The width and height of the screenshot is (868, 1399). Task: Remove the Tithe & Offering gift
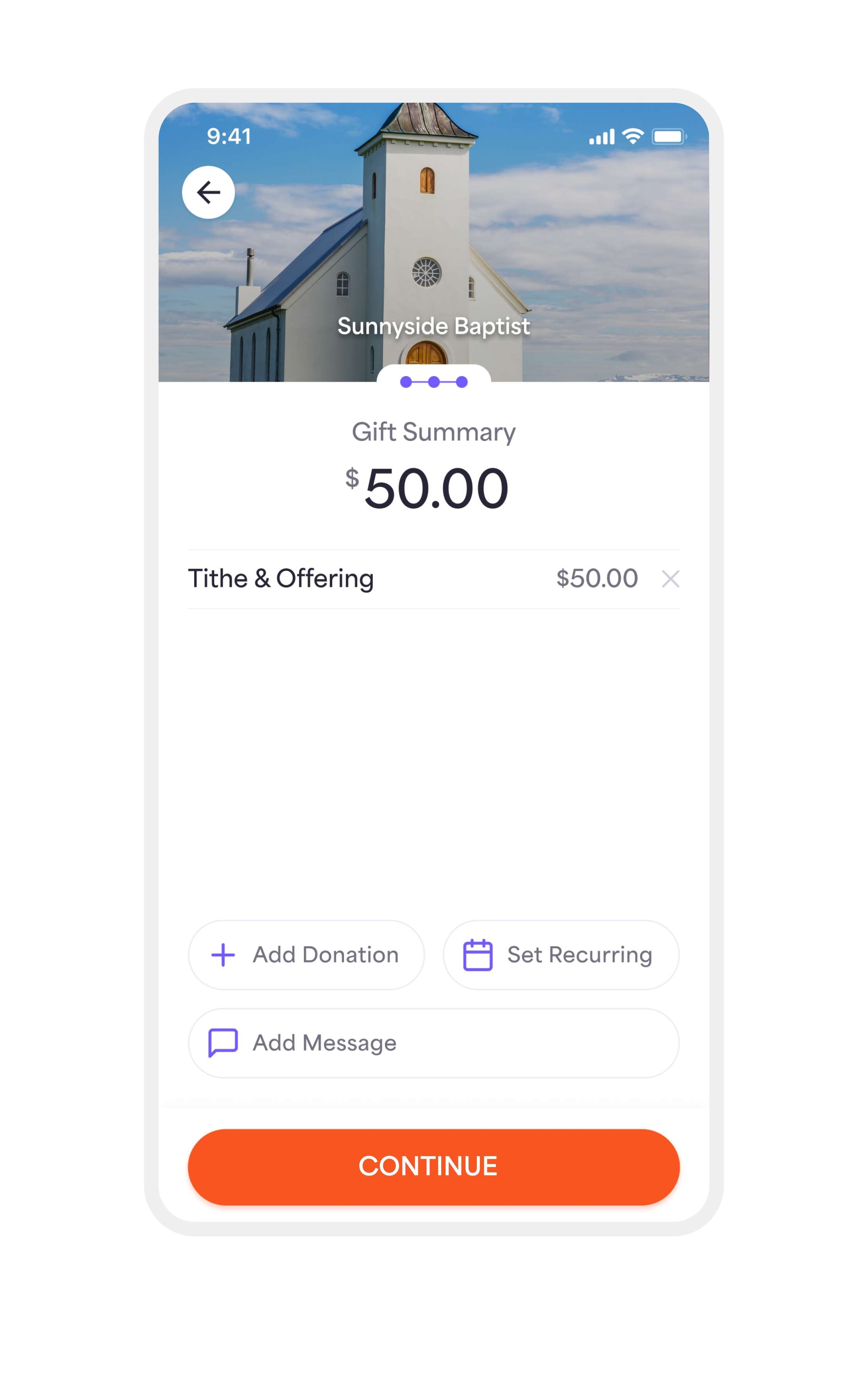[x=670, y=579]
